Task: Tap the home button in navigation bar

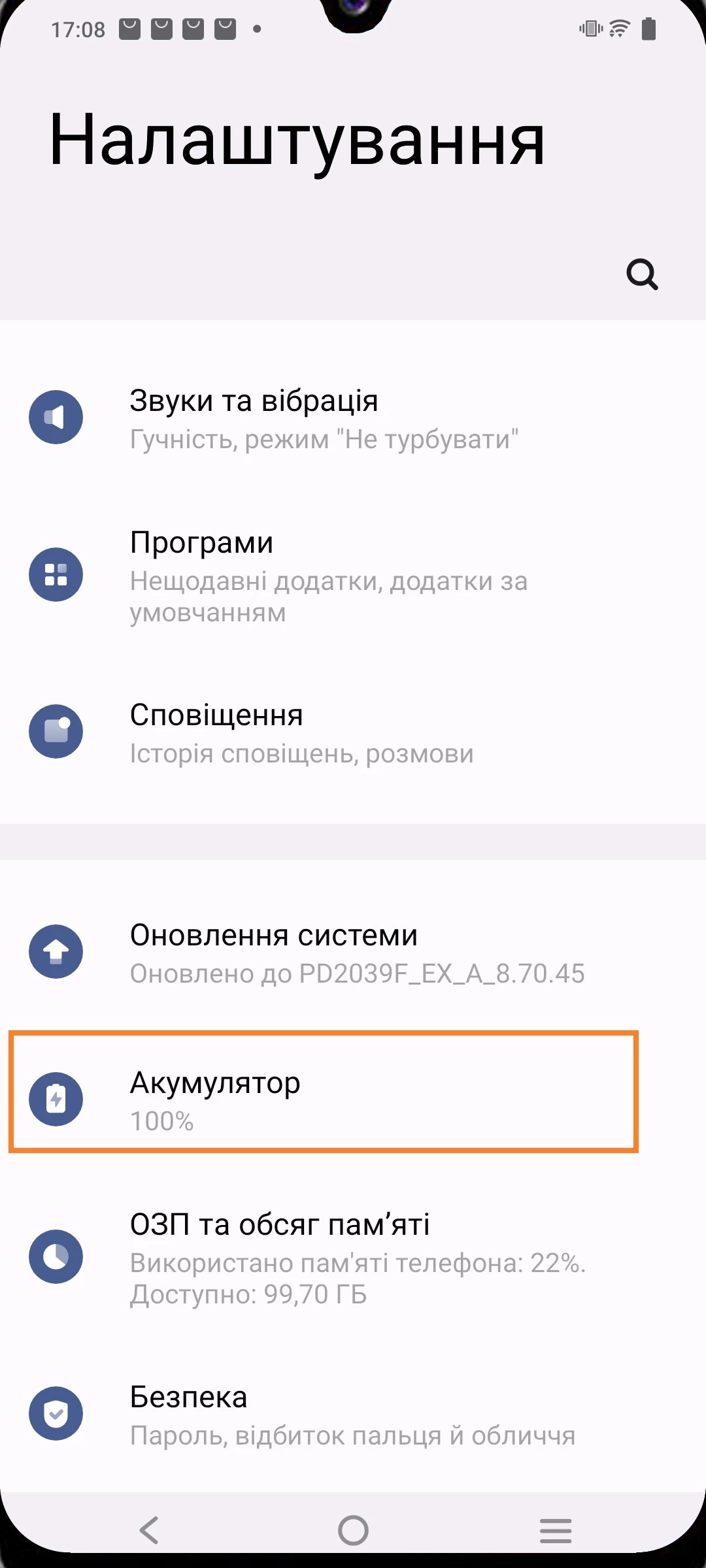Action: tap(353, 1530)
